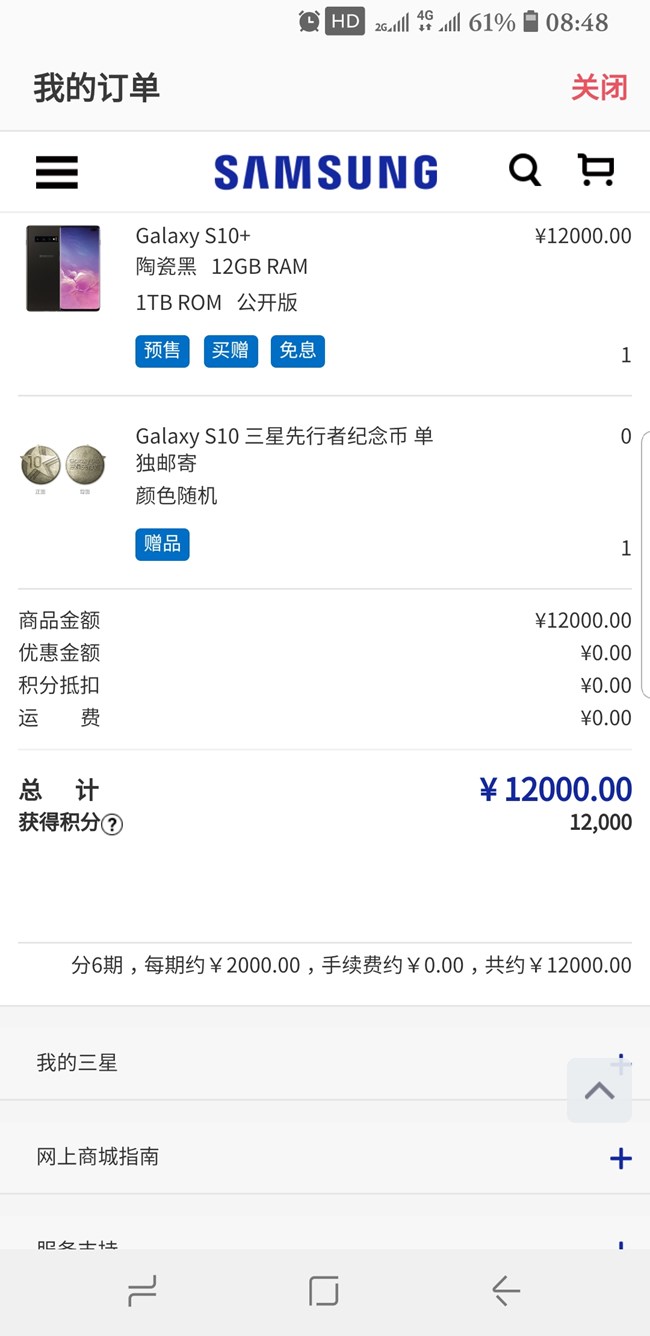Open the search magnifier icon

pos(524,170)
